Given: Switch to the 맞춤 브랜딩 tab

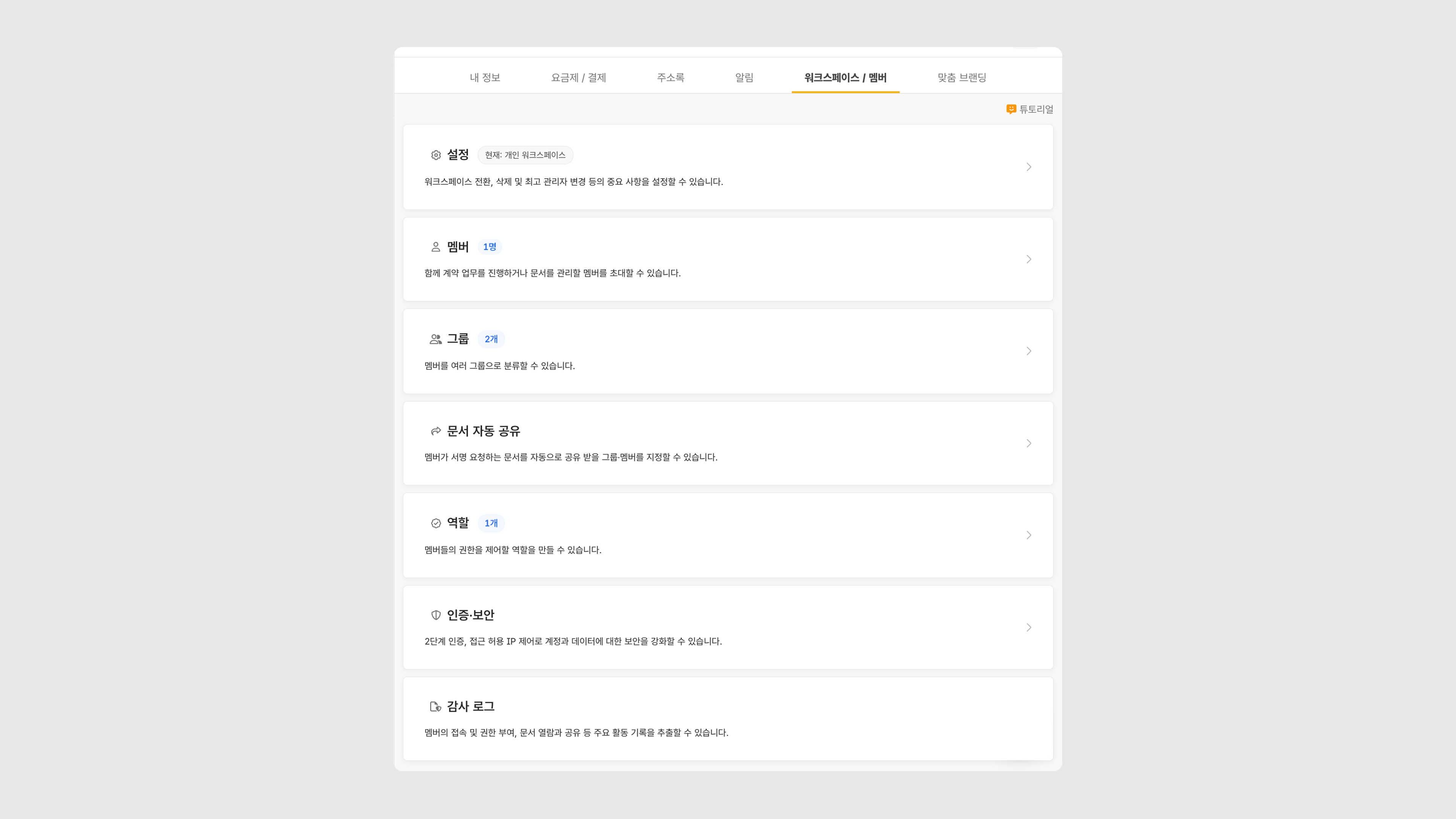Looking at the screenshot, I should [962, 77].
